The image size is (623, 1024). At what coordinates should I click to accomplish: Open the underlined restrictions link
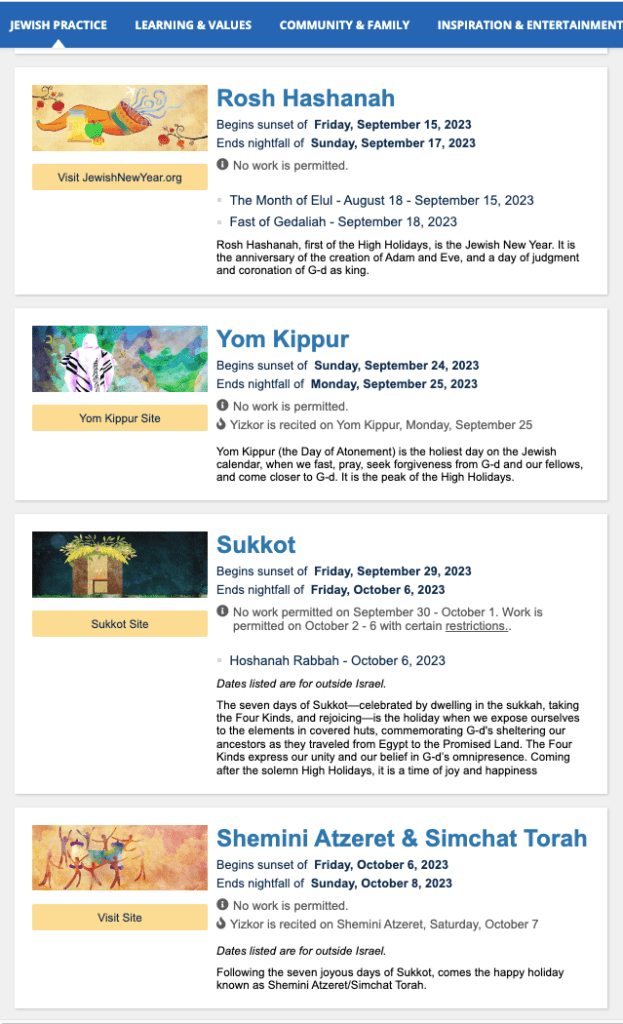coord(476,627)
